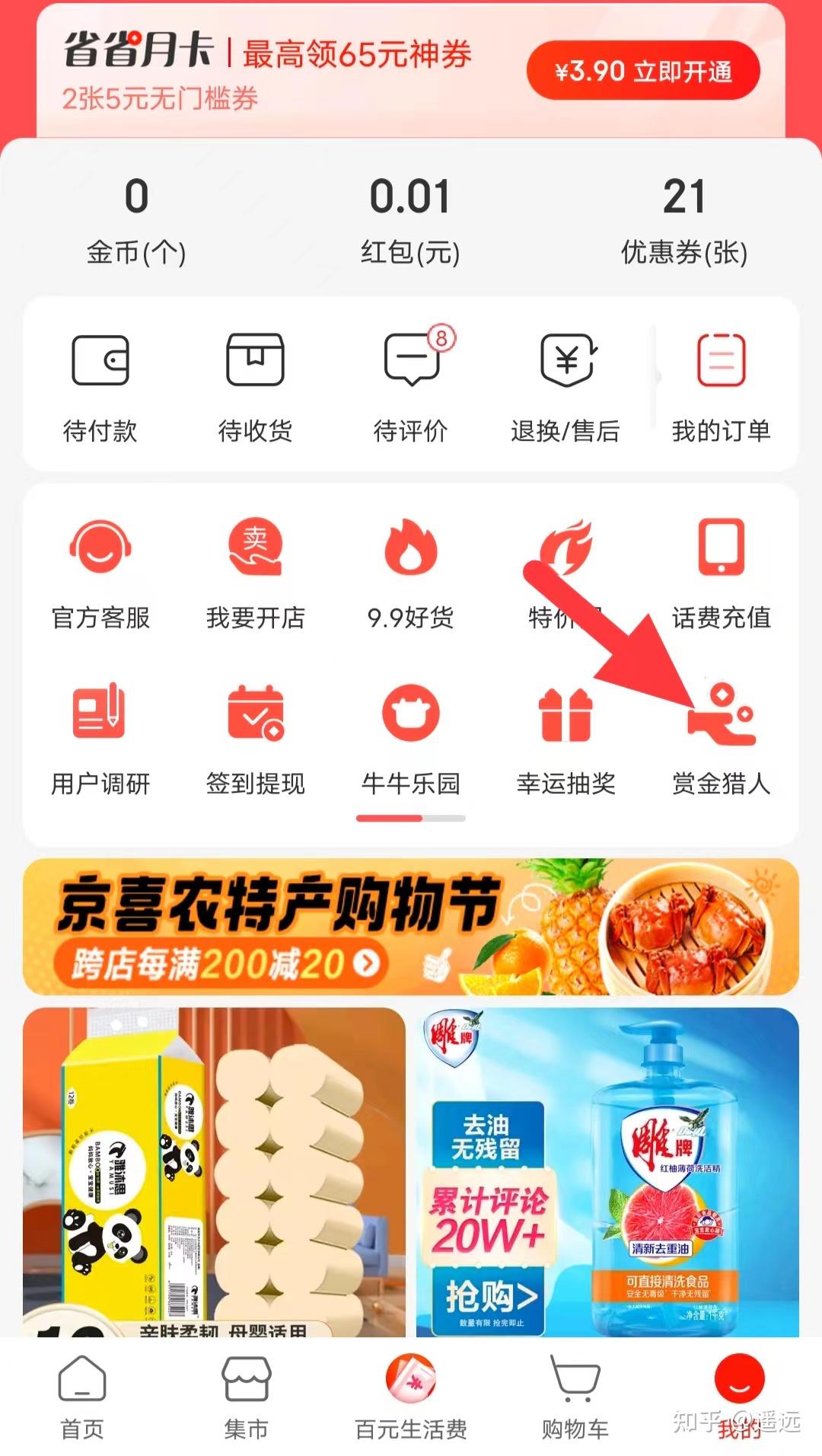Open 京喜农特产购物节 banner

pos(411,927)
